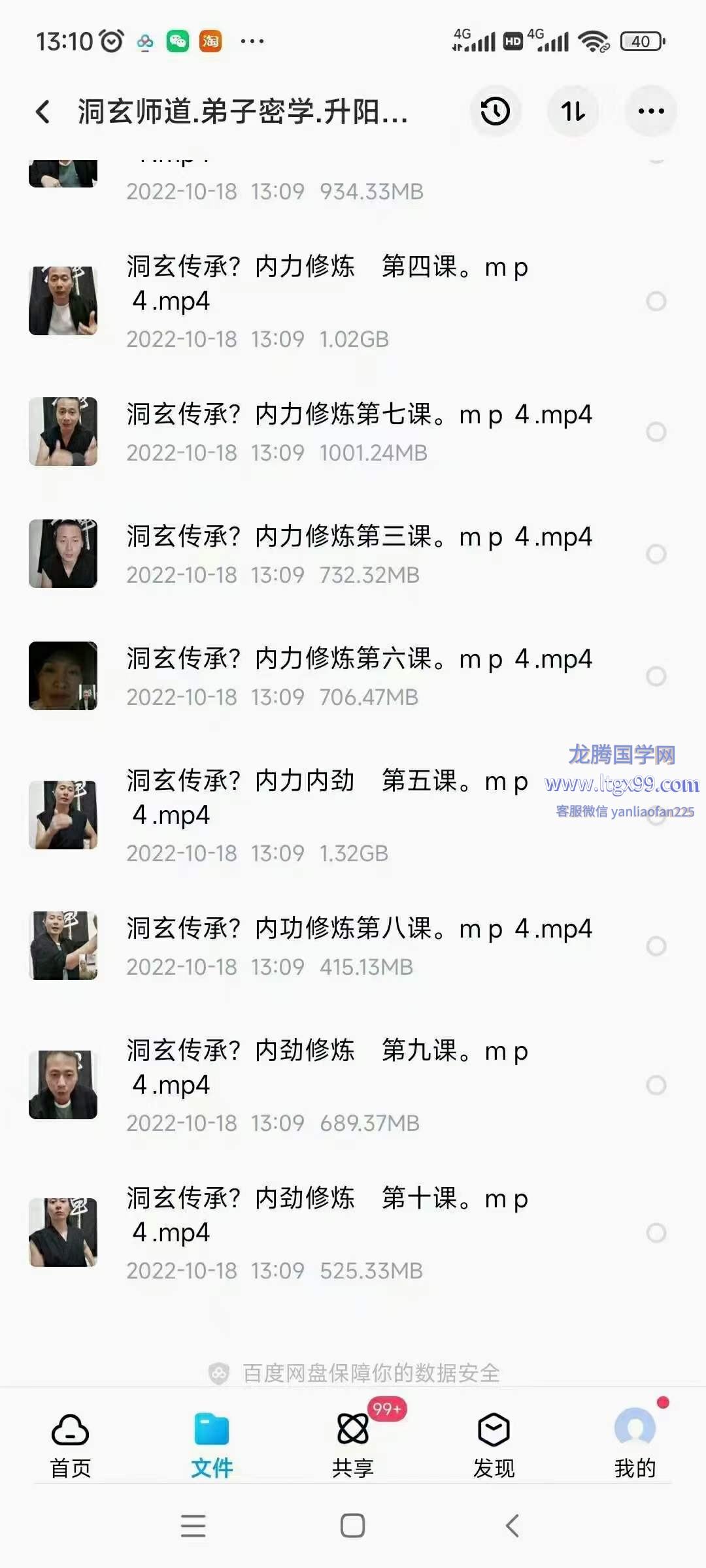
Task: Switch to the 文件 tab
Action: (212, 1445)
